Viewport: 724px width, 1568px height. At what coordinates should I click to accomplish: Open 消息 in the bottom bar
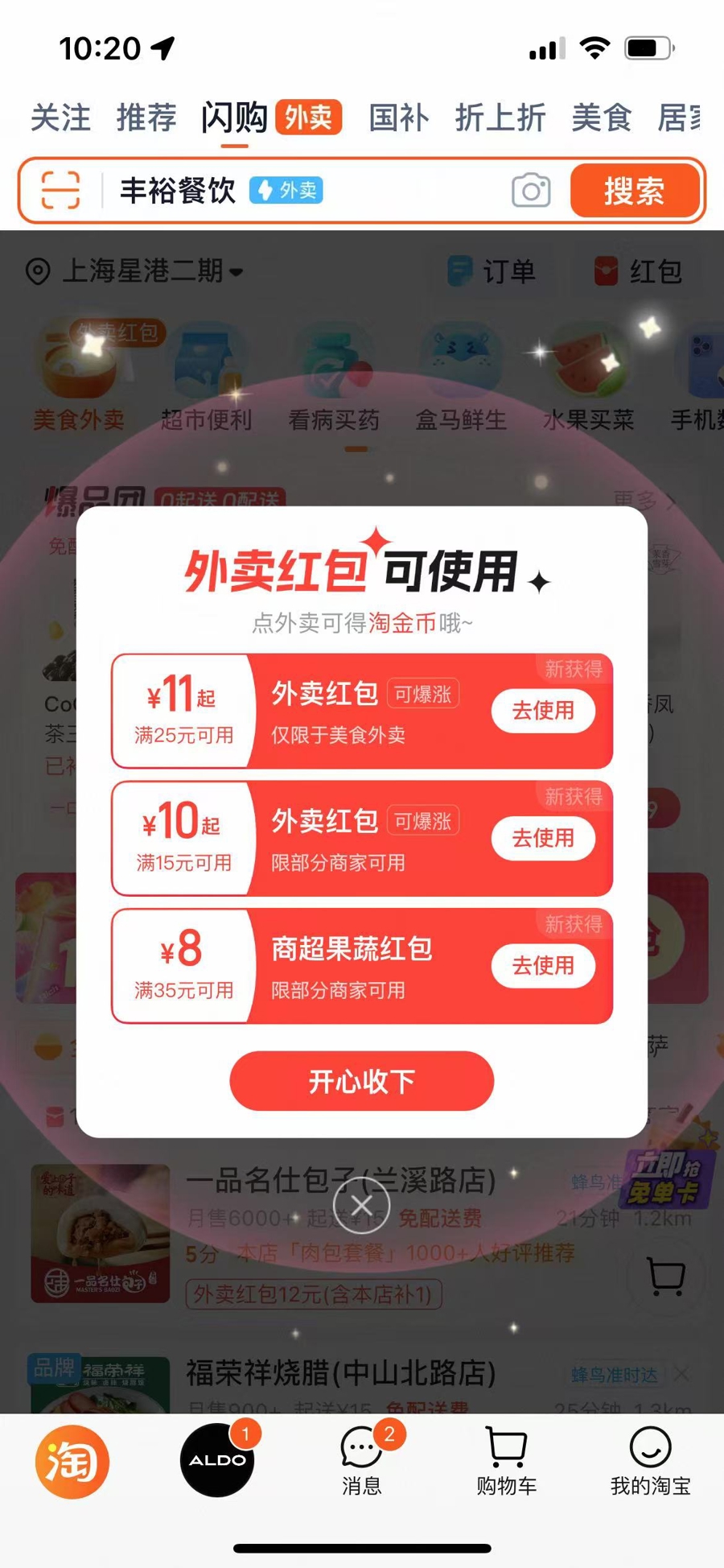tap(362, 1462)
